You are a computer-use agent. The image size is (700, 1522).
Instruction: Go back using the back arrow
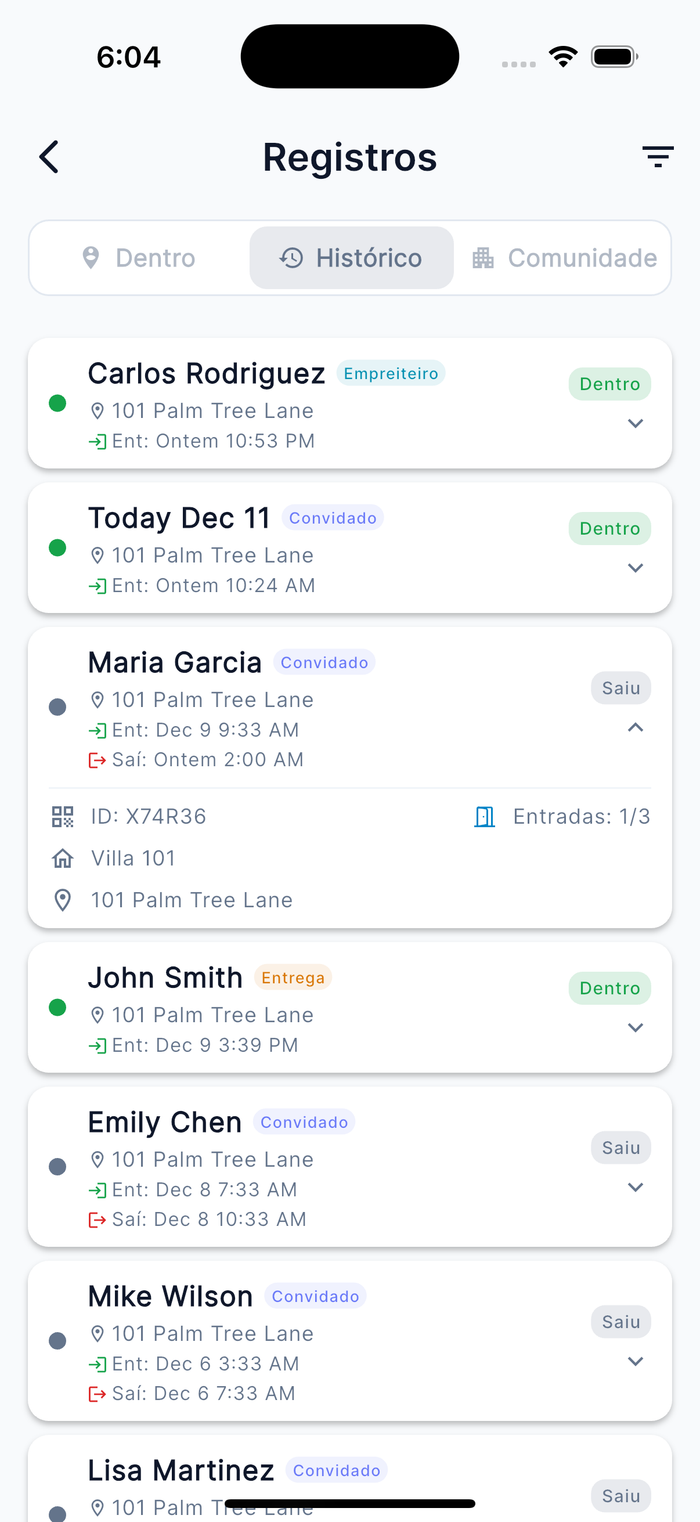click(x=49, y=157)
